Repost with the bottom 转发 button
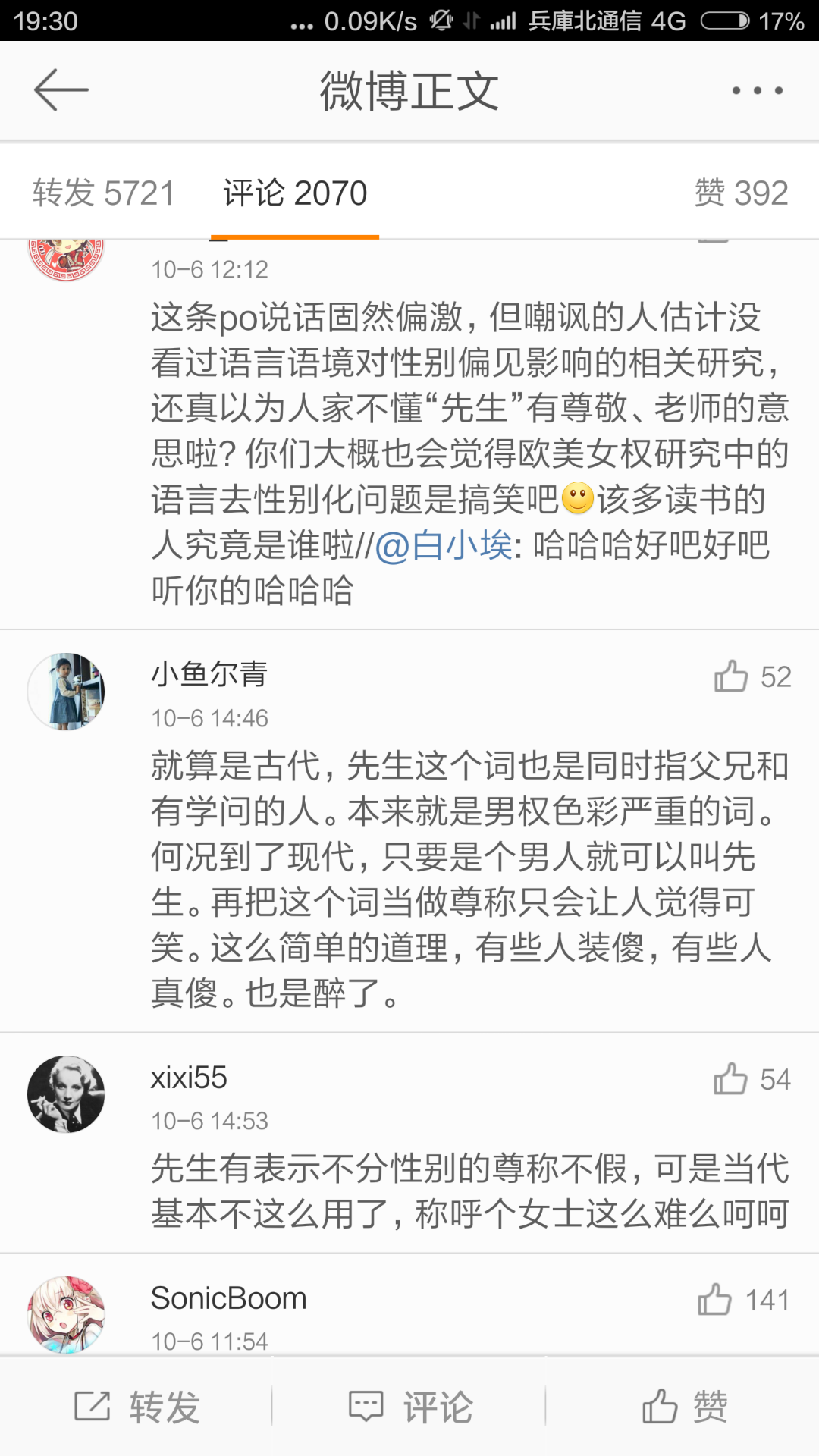 pyautogui.click(x=137, y=1407)
